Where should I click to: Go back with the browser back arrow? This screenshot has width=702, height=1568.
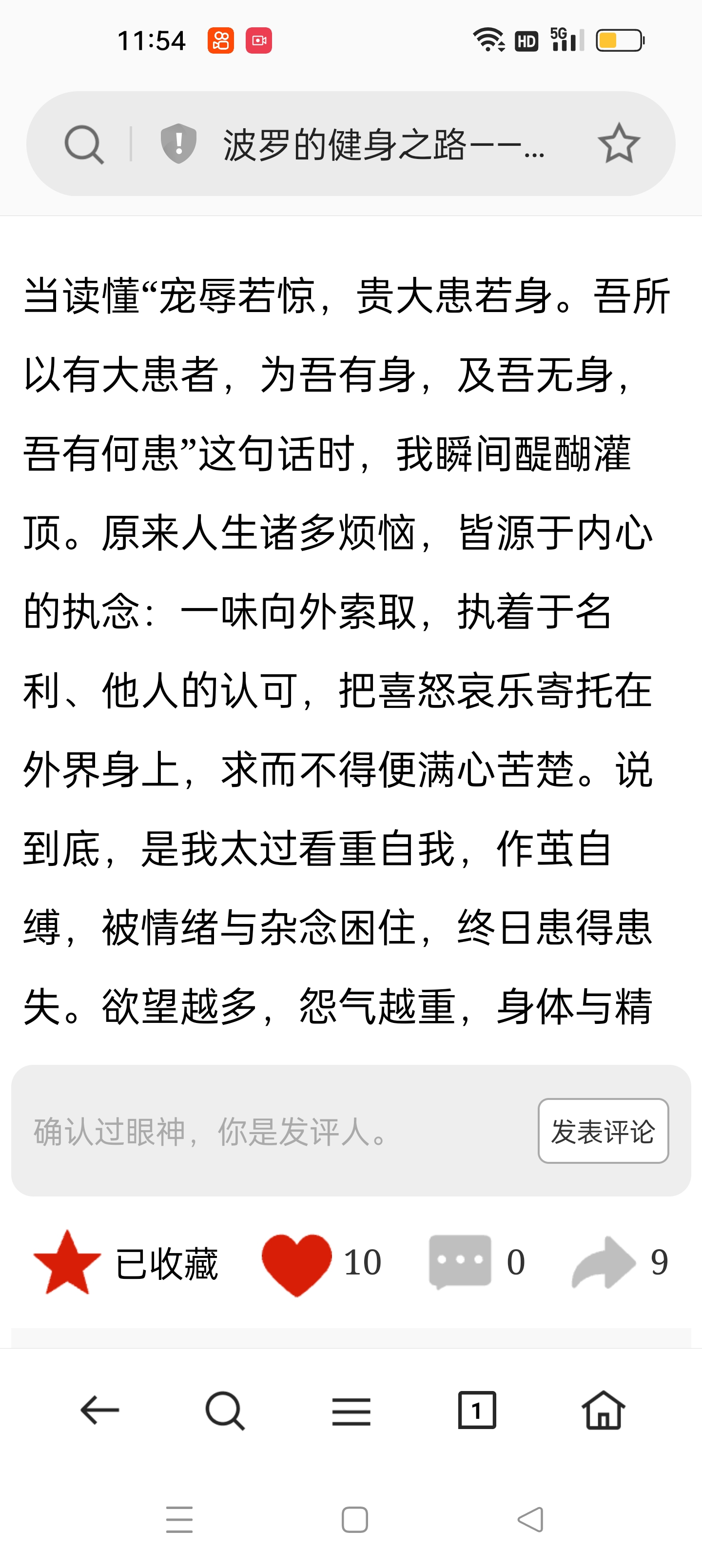coord(99,1411)
